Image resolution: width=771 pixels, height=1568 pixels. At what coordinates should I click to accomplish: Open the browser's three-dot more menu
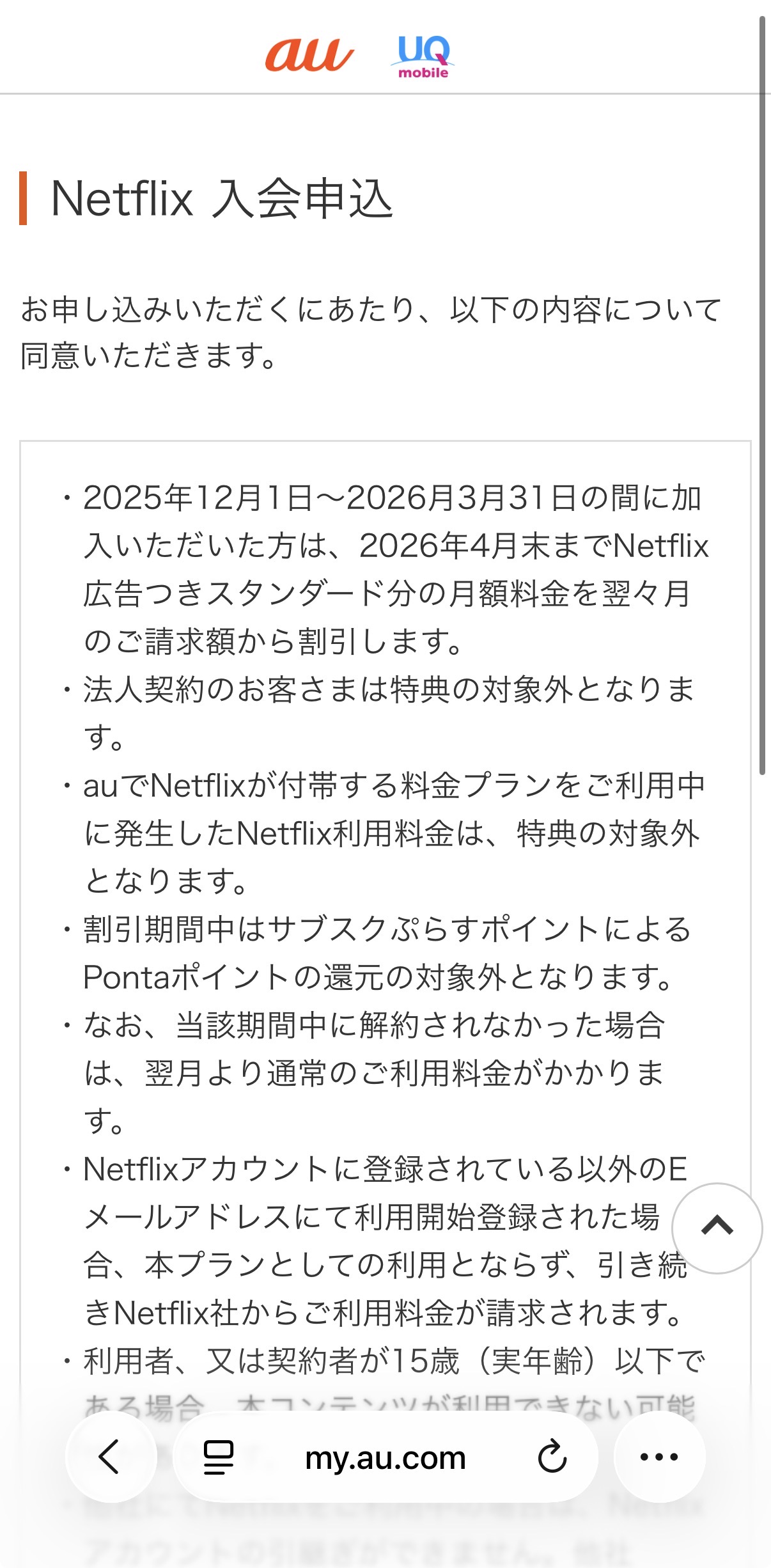click(659, 1457)
